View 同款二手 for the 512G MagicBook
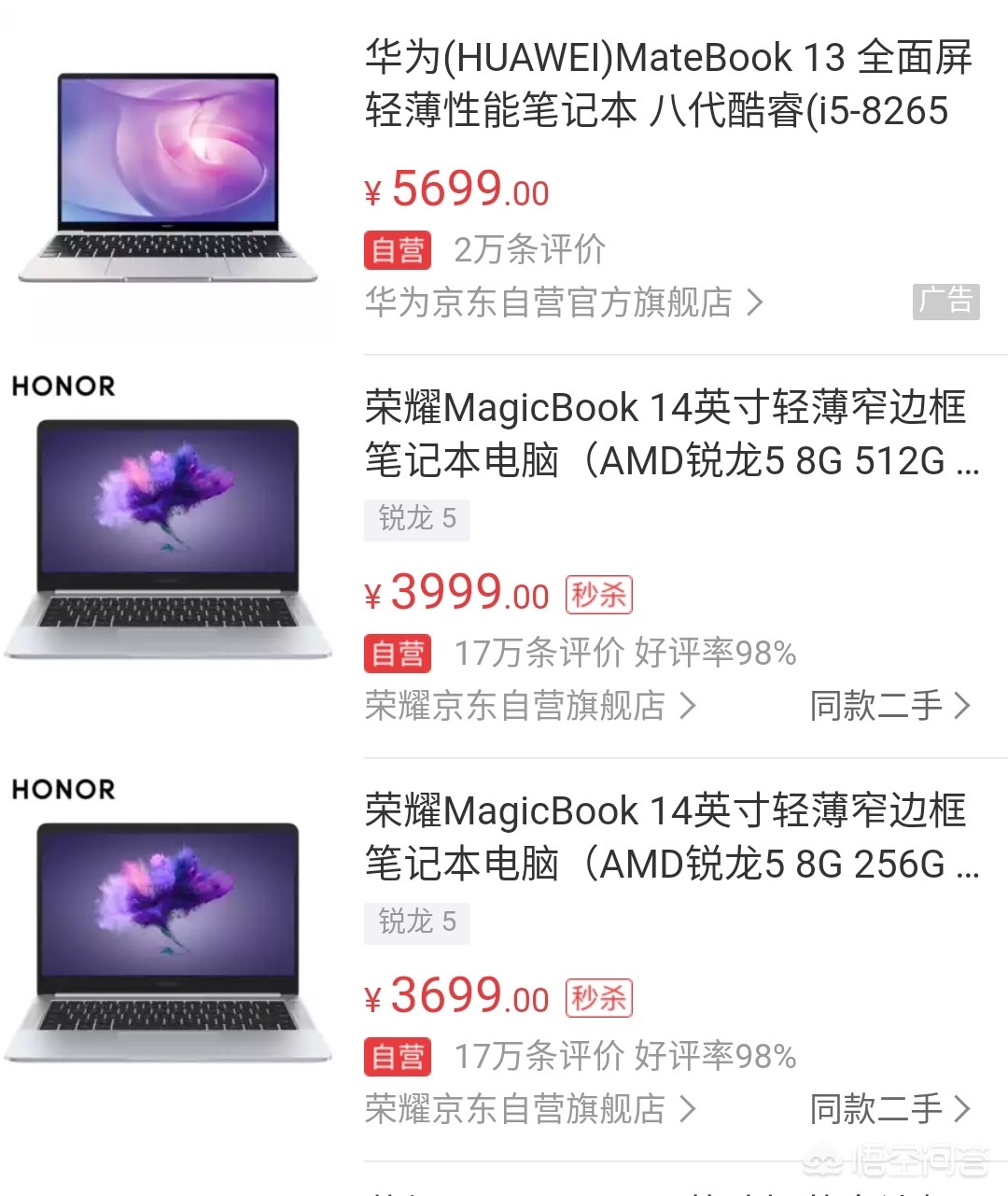 pos(889,706)
